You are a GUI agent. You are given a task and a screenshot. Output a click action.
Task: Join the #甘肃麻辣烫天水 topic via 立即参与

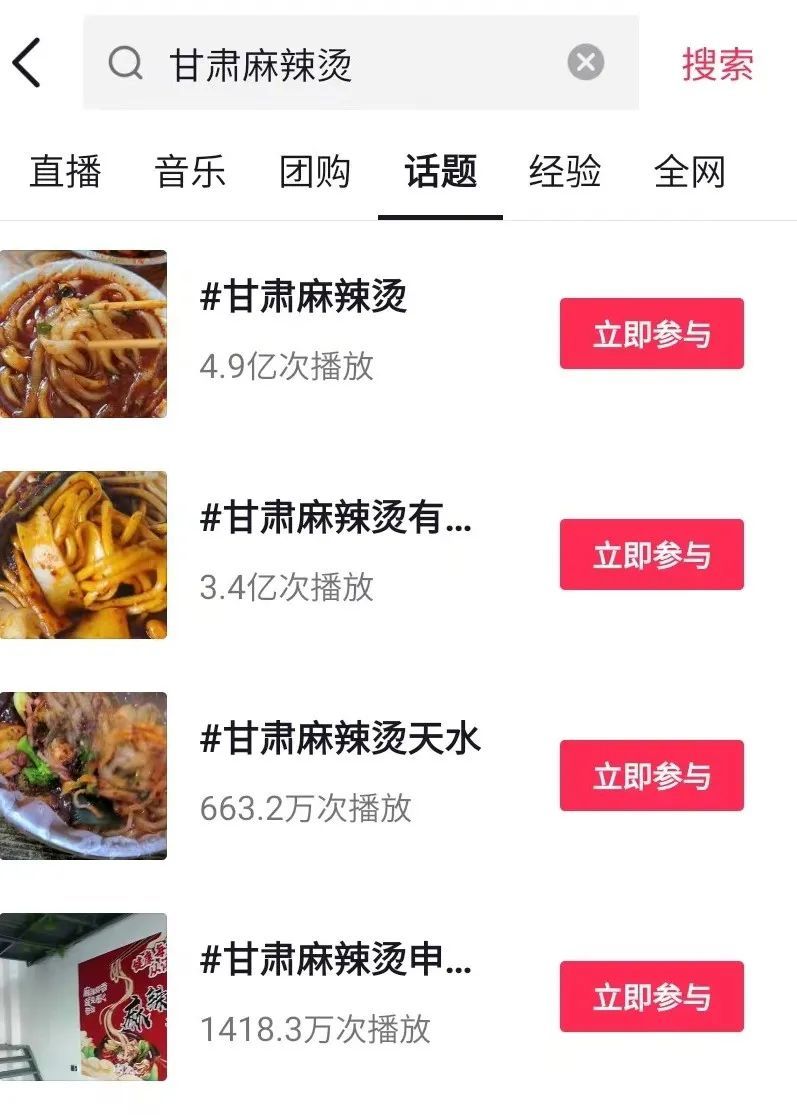click(651, 776)
